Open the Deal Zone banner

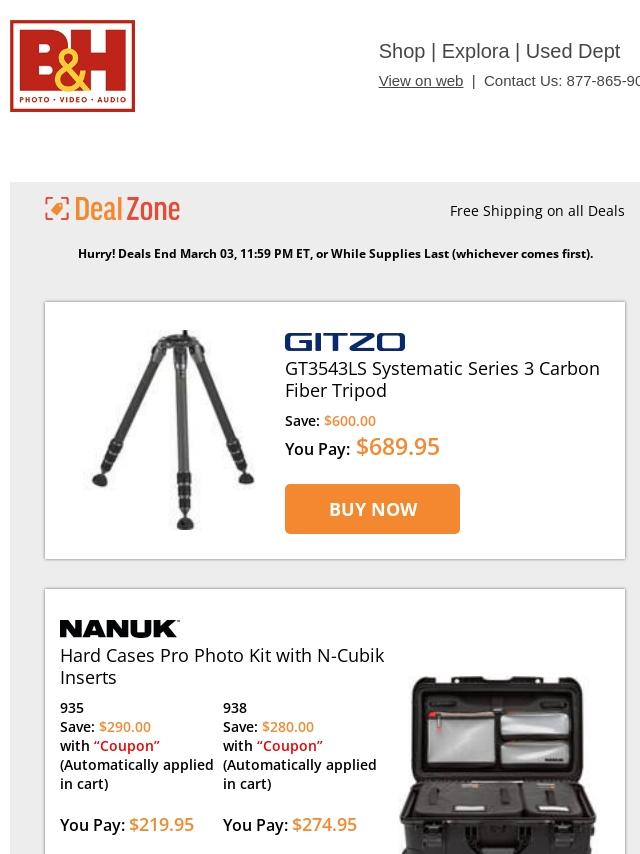point(113,209)
